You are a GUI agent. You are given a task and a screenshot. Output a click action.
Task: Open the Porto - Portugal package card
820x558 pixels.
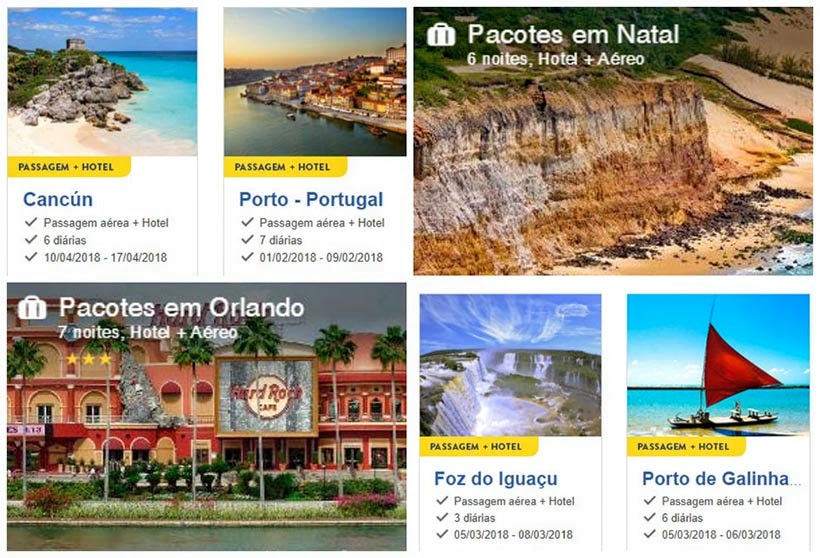pyautogui.click(x=310, y=199)
